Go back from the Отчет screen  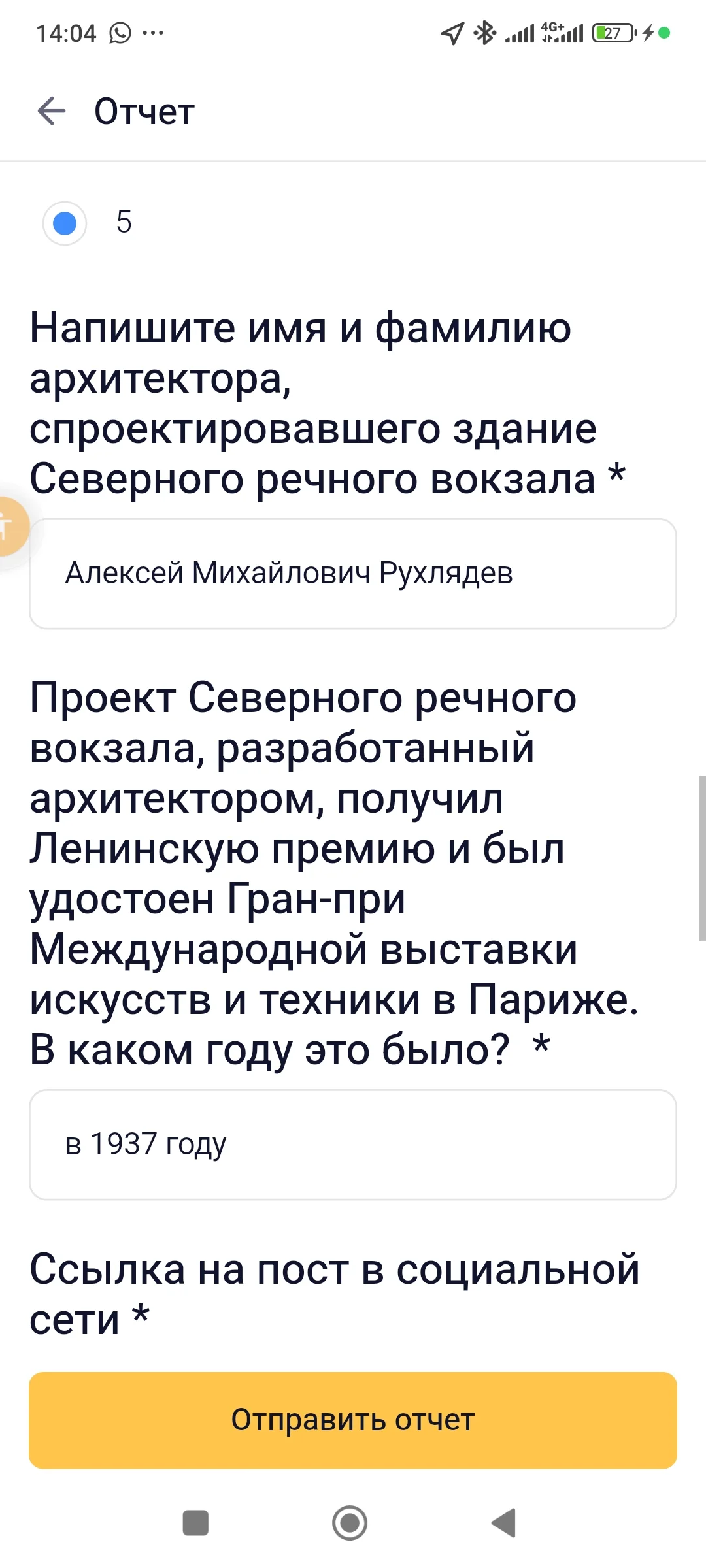coord(52,111)
